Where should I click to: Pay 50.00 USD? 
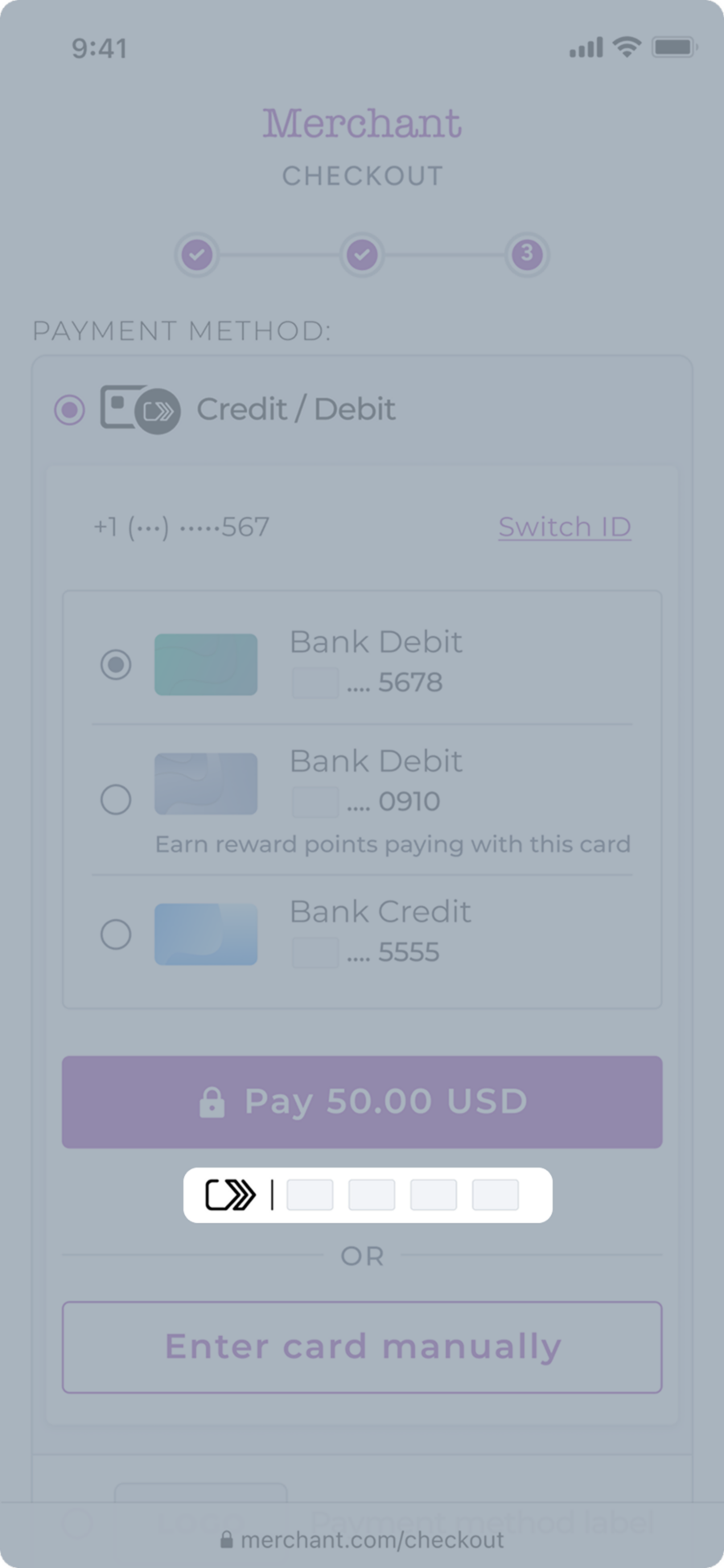coord(362,1102)
